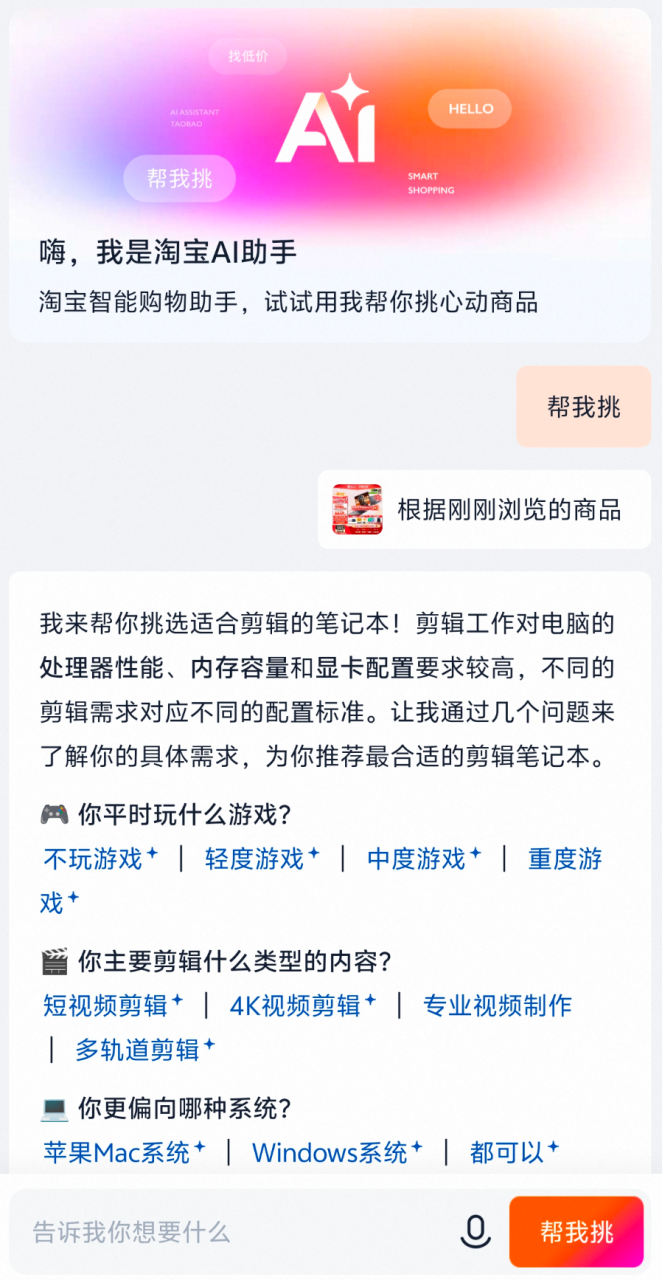The width and height of the screenshot is (662, 1280).
Task: Open the 根据刚刚浏览的商品 card
Action: [484, 510]
